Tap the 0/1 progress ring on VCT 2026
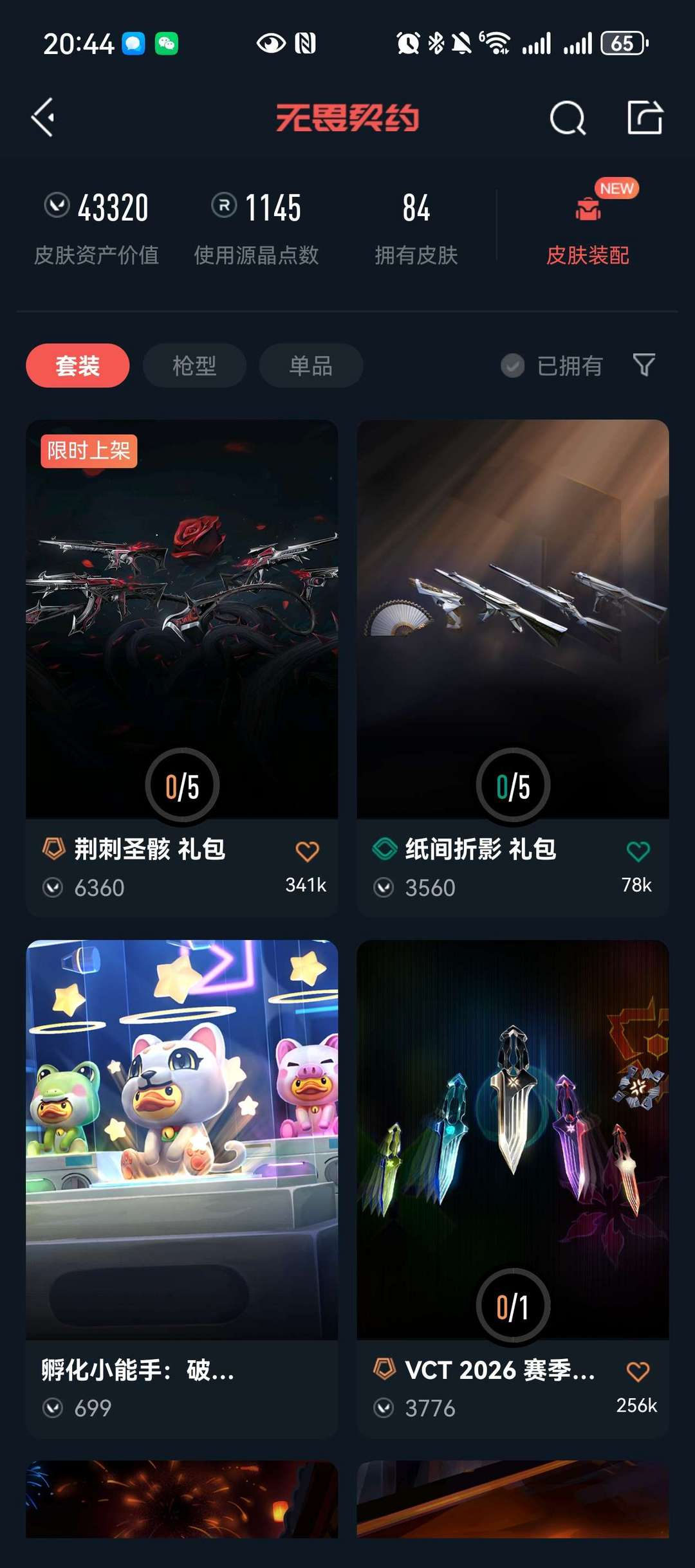Screen dimensions: 695x1568 (513, 1304)
